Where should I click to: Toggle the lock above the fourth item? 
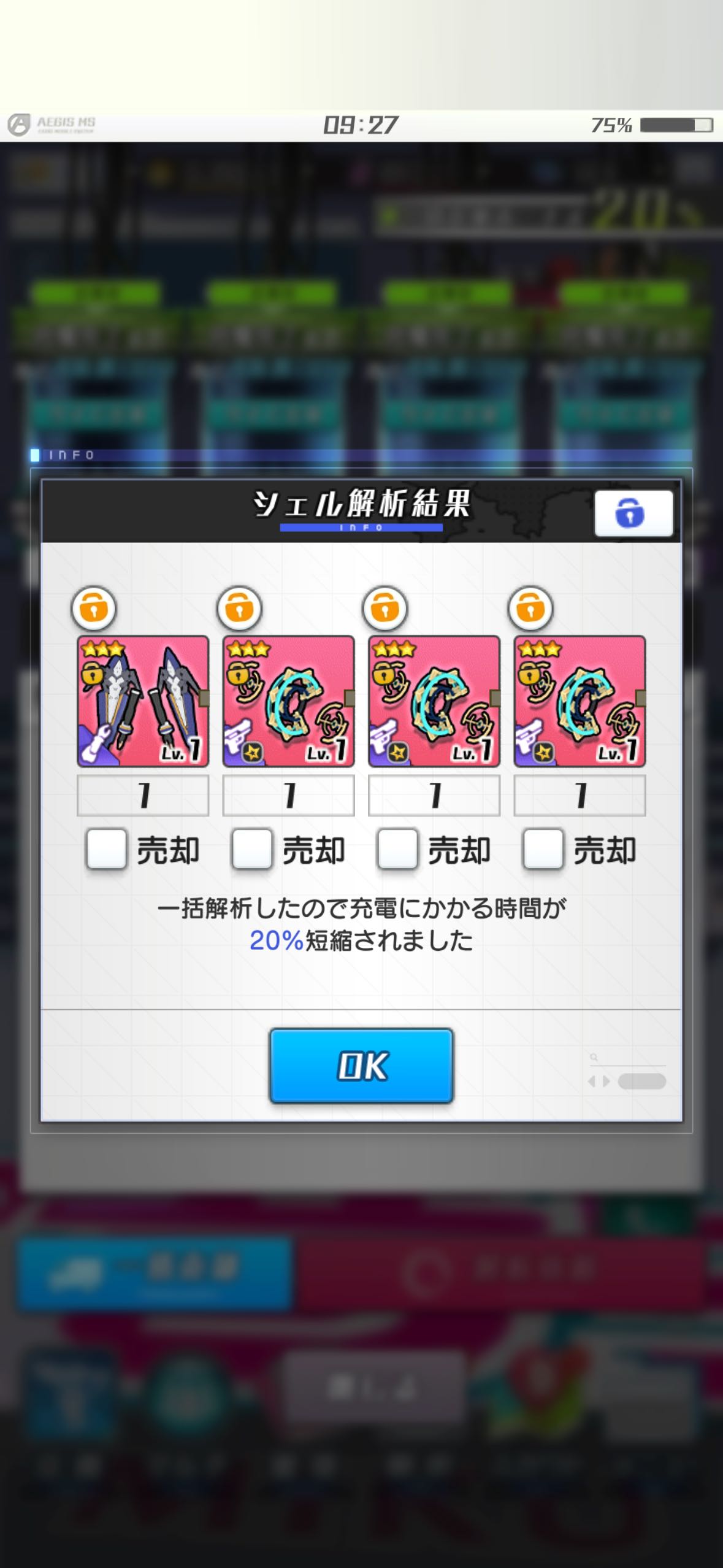tap(530, 609)
